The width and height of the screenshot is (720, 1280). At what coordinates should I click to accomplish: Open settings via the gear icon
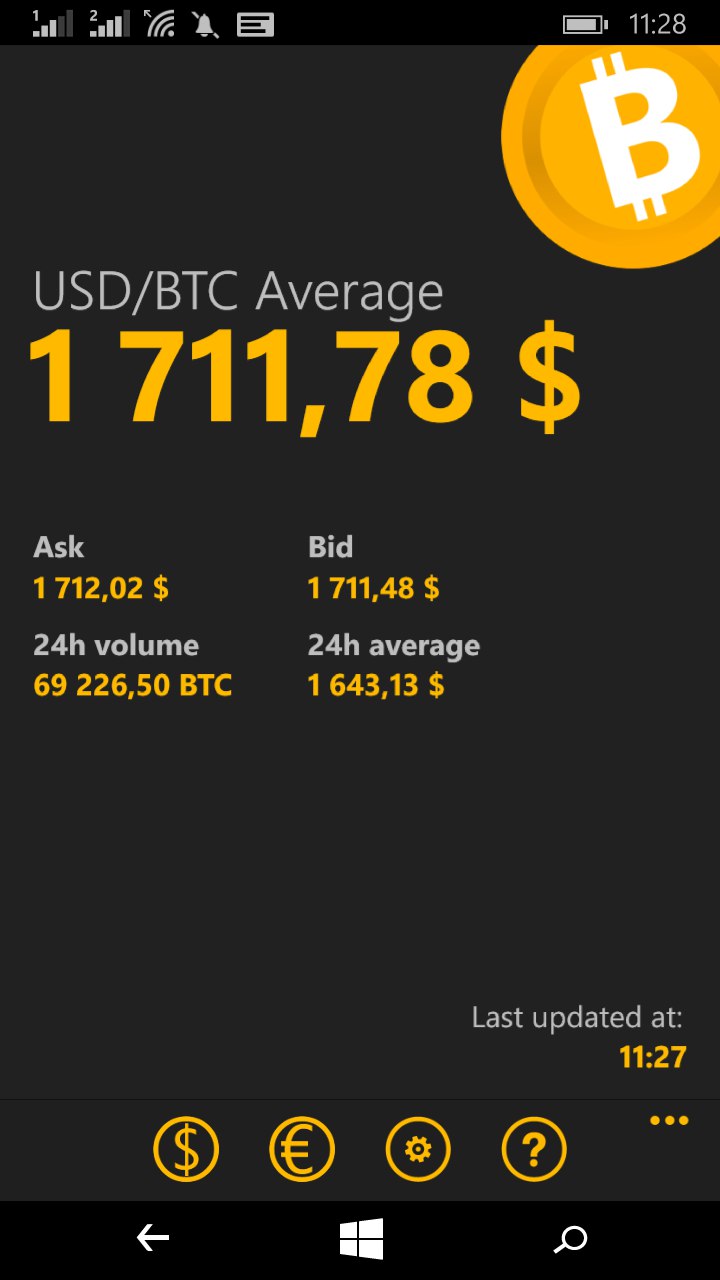click(x=418, y=1150)
